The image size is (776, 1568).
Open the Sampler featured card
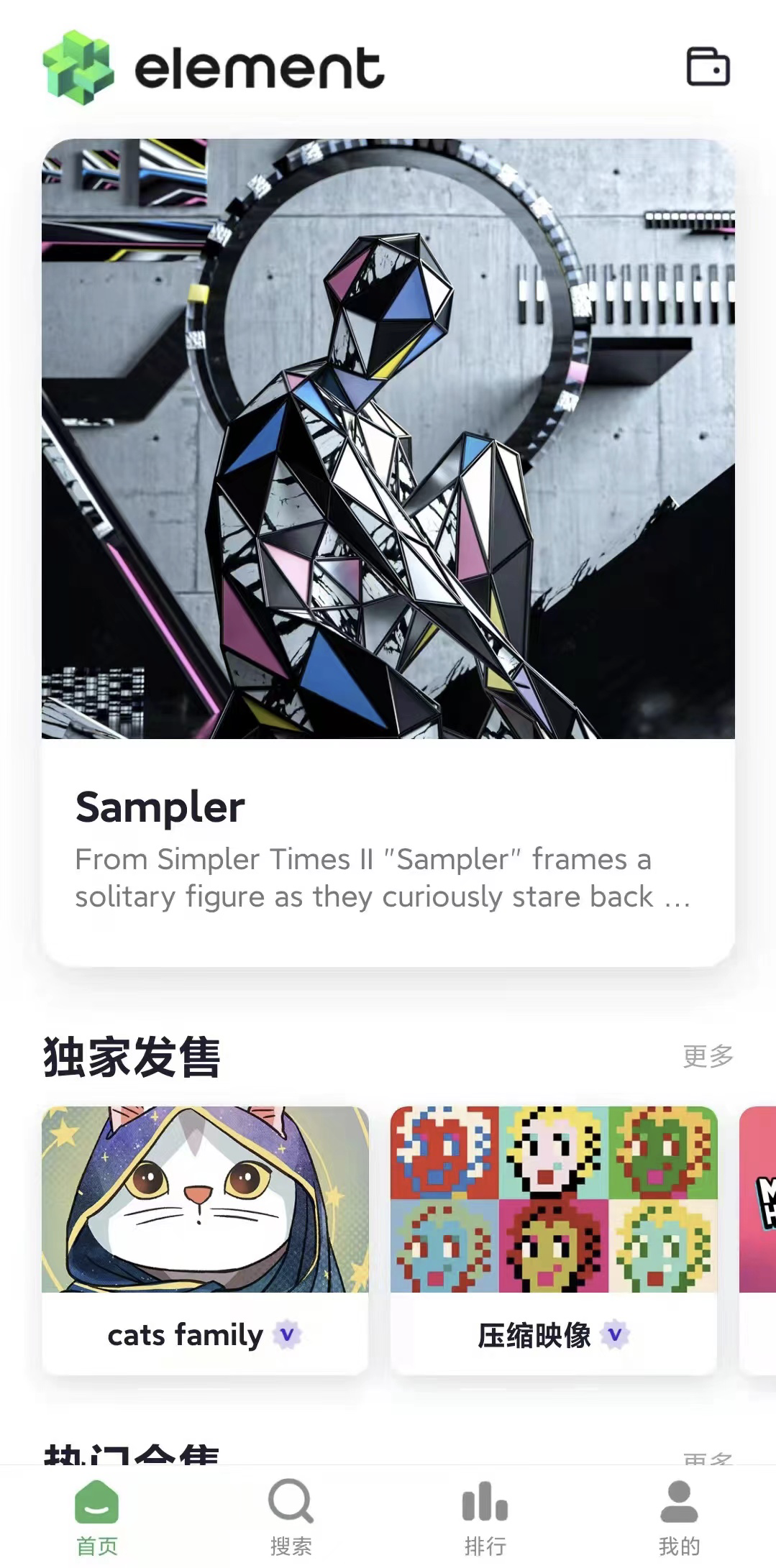(x=388, y=551)
